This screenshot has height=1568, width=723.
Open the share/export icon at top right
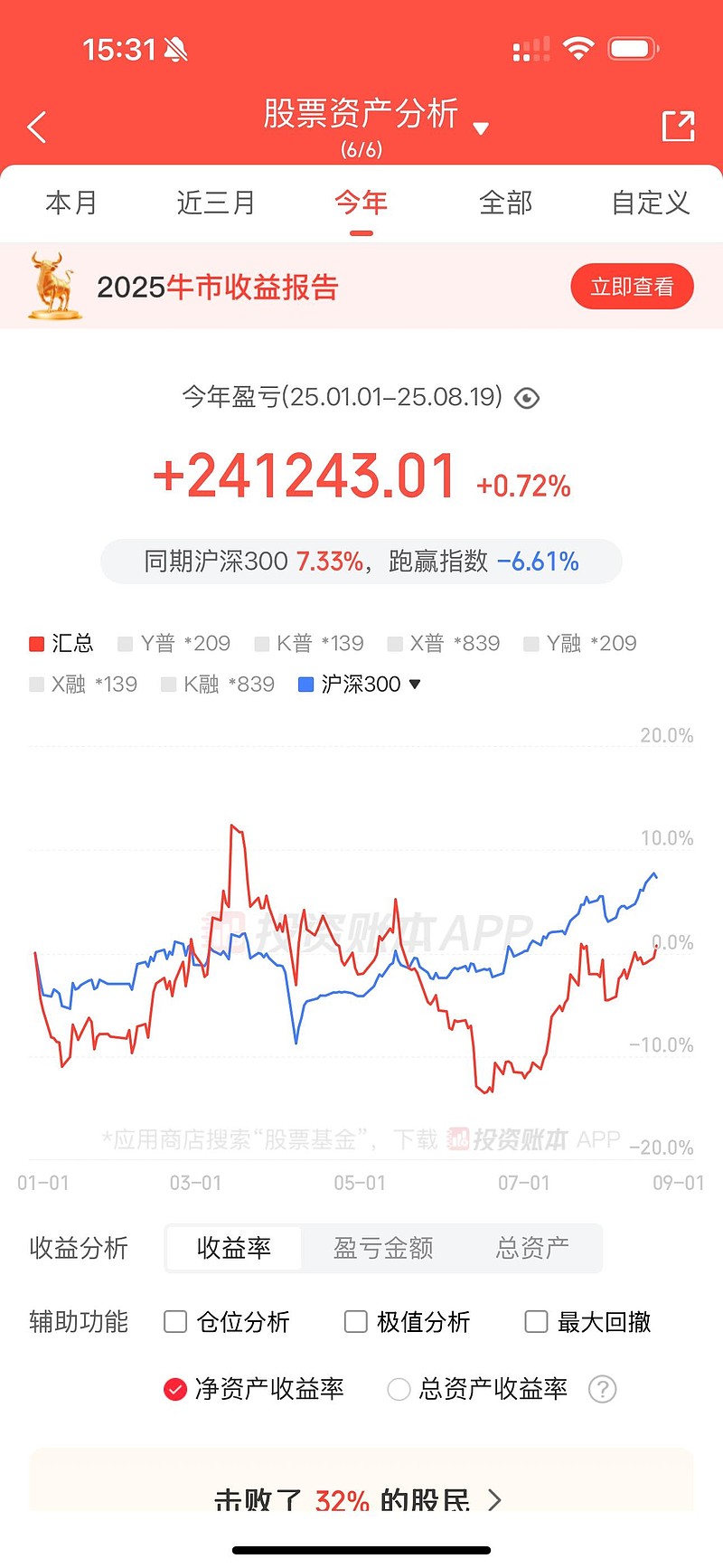(680, 127)
